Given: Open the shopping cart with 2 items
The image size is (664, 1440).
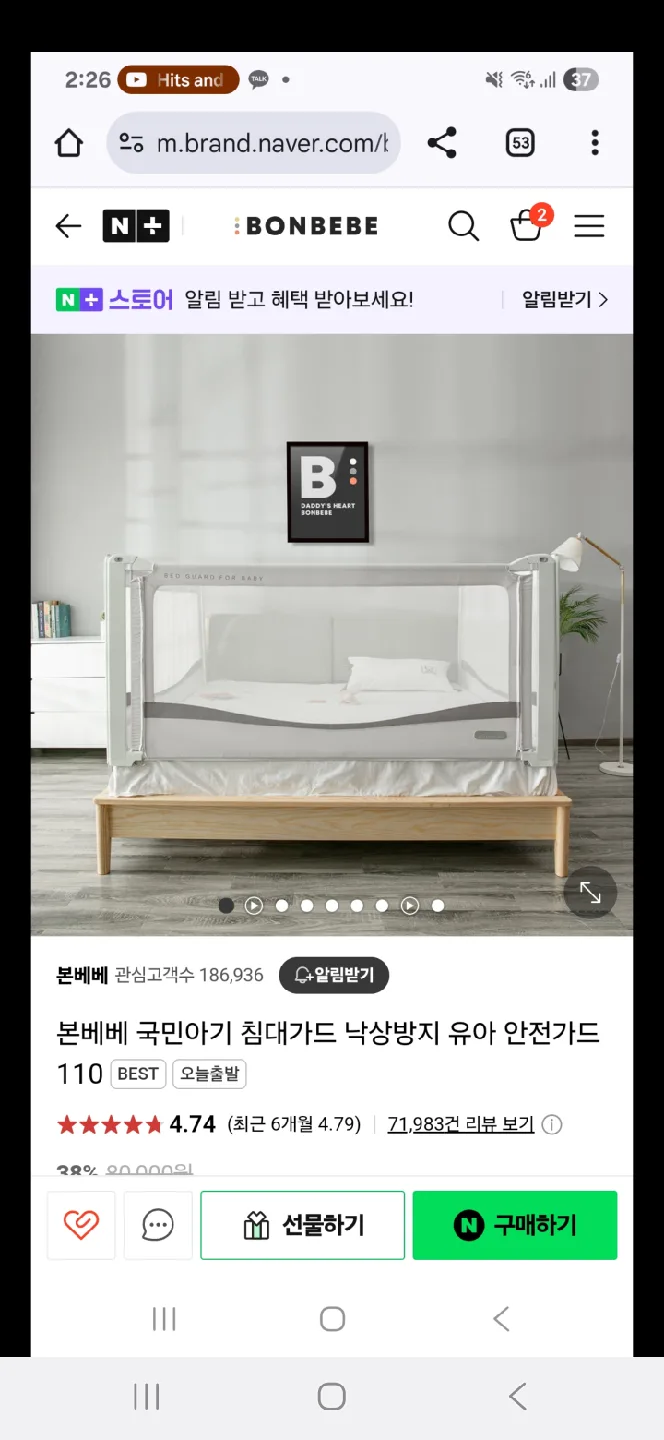Looking at the screenshot, I should [527, 225].
